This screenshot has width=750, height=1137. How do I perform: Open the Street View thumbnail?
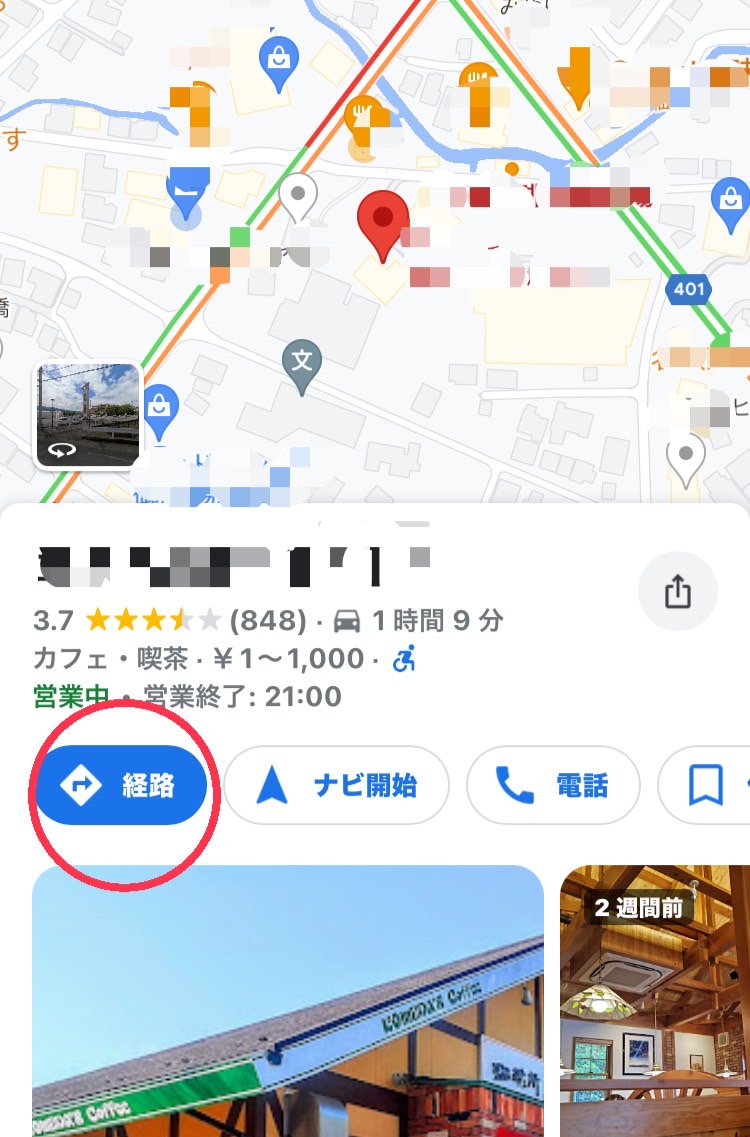[88, 415]
